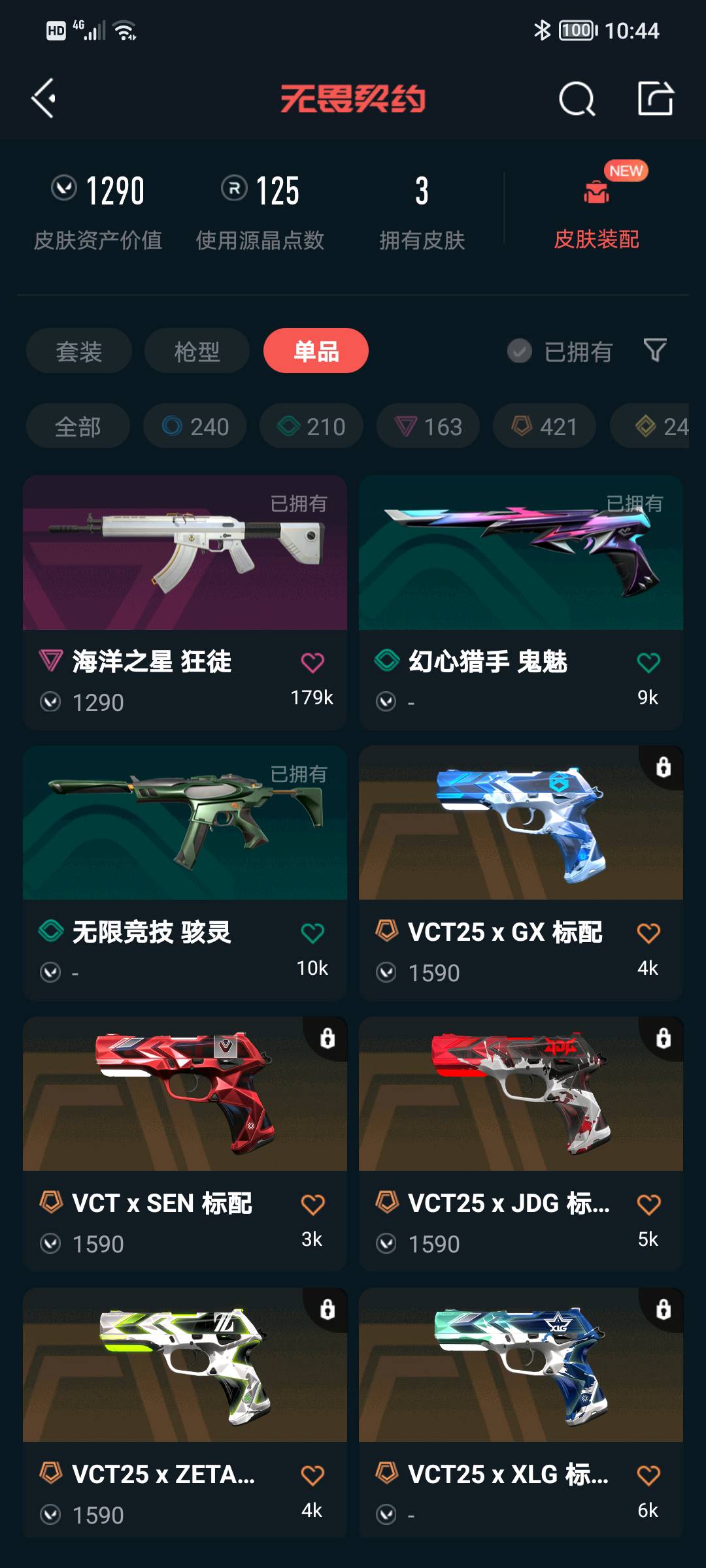Open the 无限竞技 骇灵 skin card
The width and height of the screenshot is (706, 1568).
185,873
